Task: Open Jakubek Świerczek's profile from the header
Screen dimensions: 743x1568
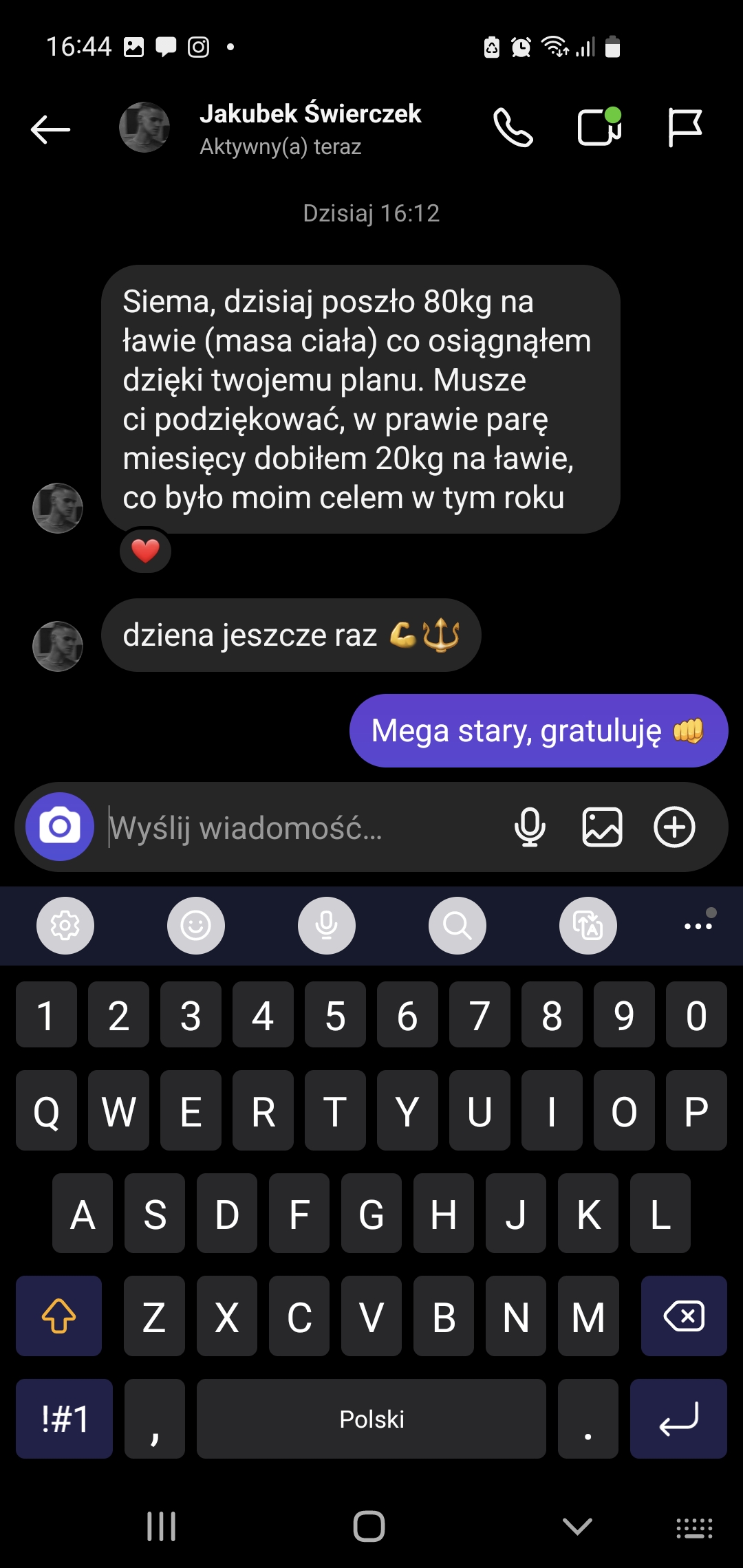Action: (x=310, y=129)
